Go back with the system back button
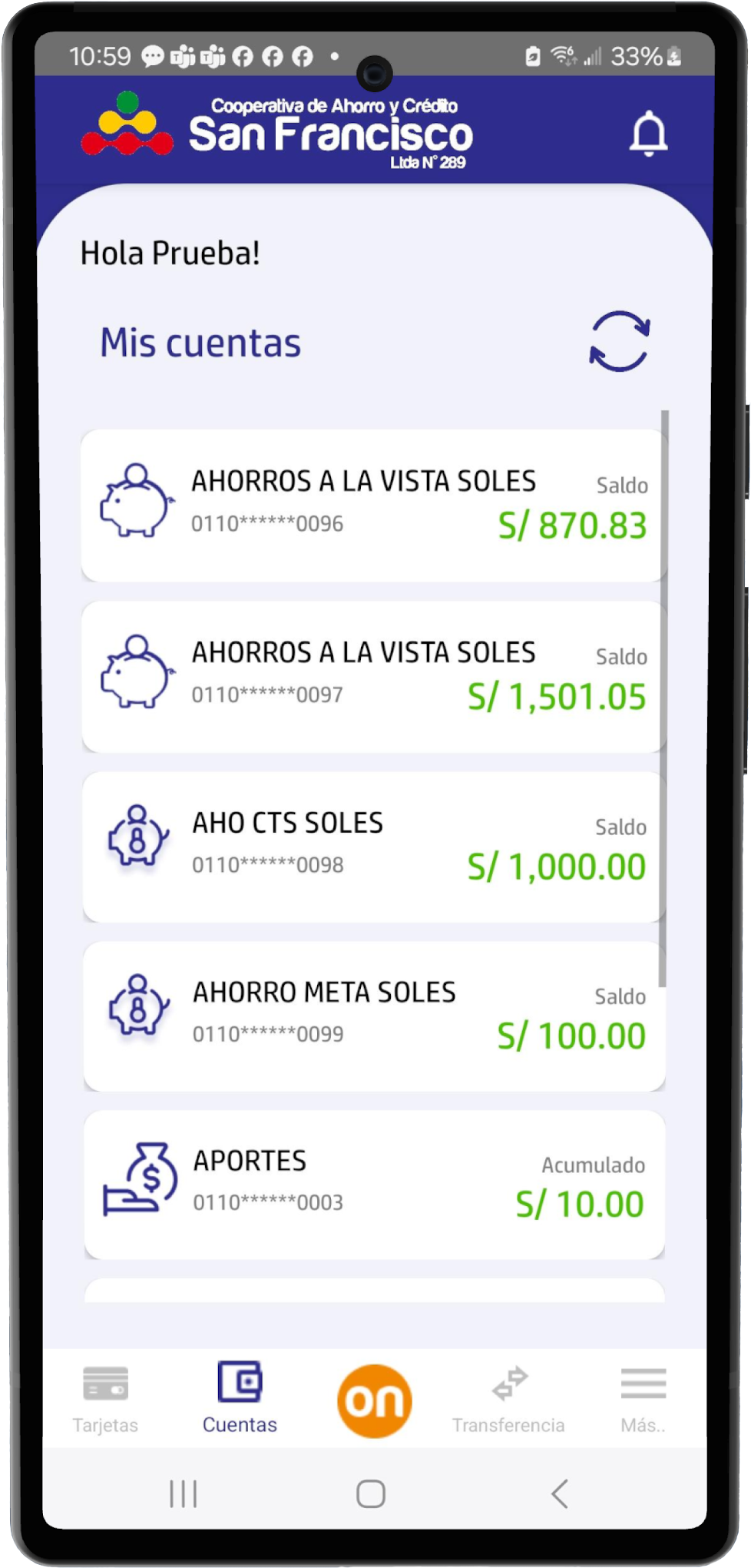This screenshot has width=751, height=1568. tap(560, 1494)
